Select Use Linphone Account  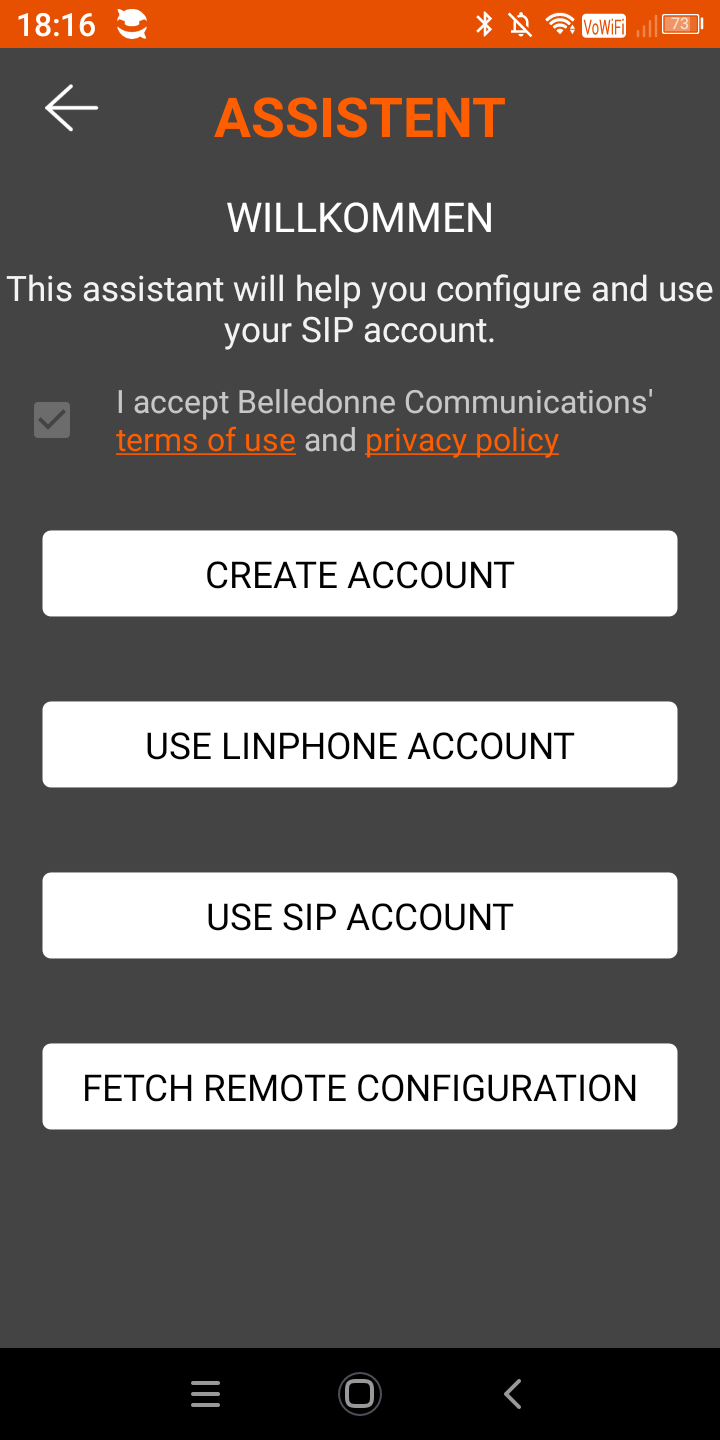360,744
